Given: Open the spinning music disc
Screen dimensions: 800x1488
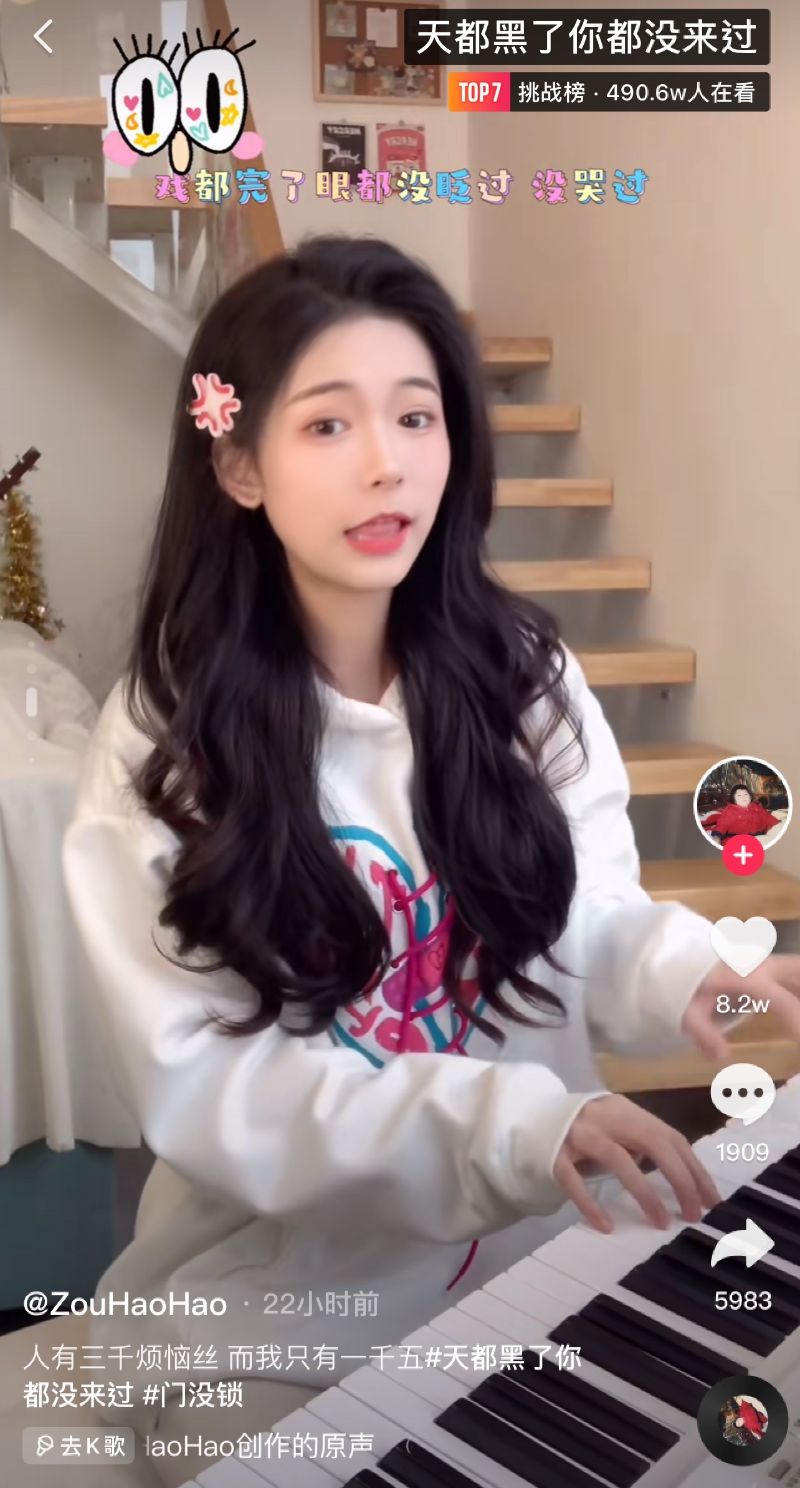Looking at the screenshot, I should (742, 1420).
